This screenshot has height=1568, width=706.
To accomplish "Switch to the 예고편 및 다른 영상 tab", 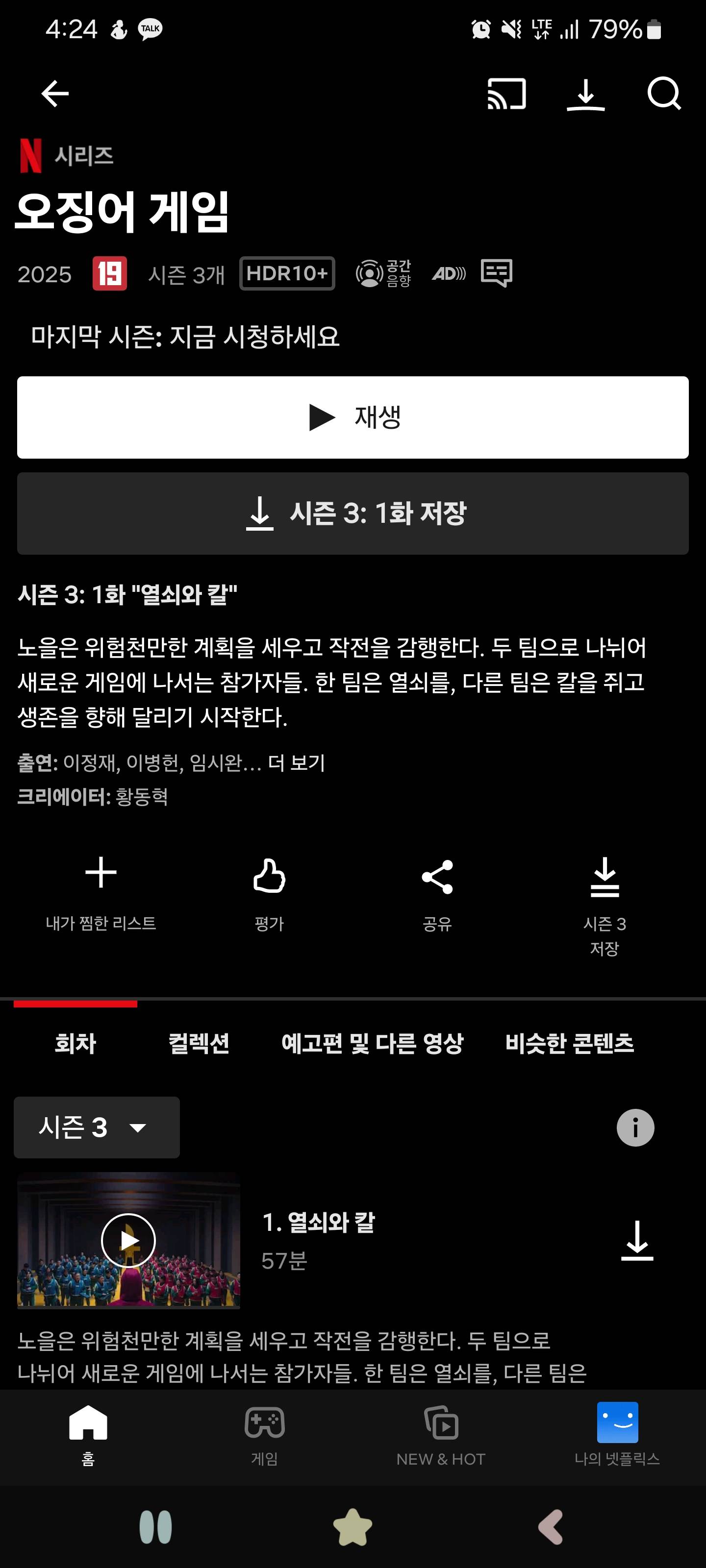I will tap(372, 1043).
